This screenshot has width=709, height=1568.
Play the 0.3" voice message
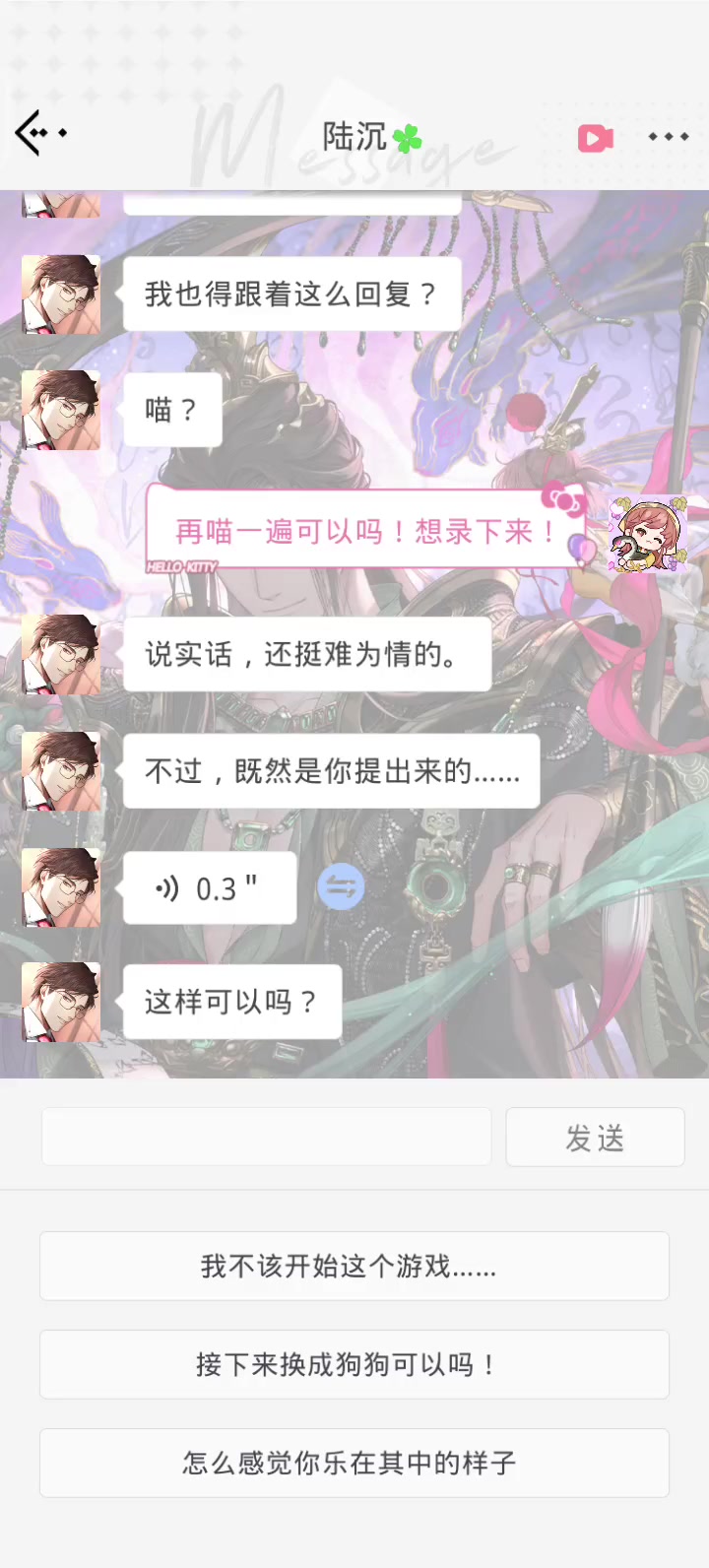[210, 888]
